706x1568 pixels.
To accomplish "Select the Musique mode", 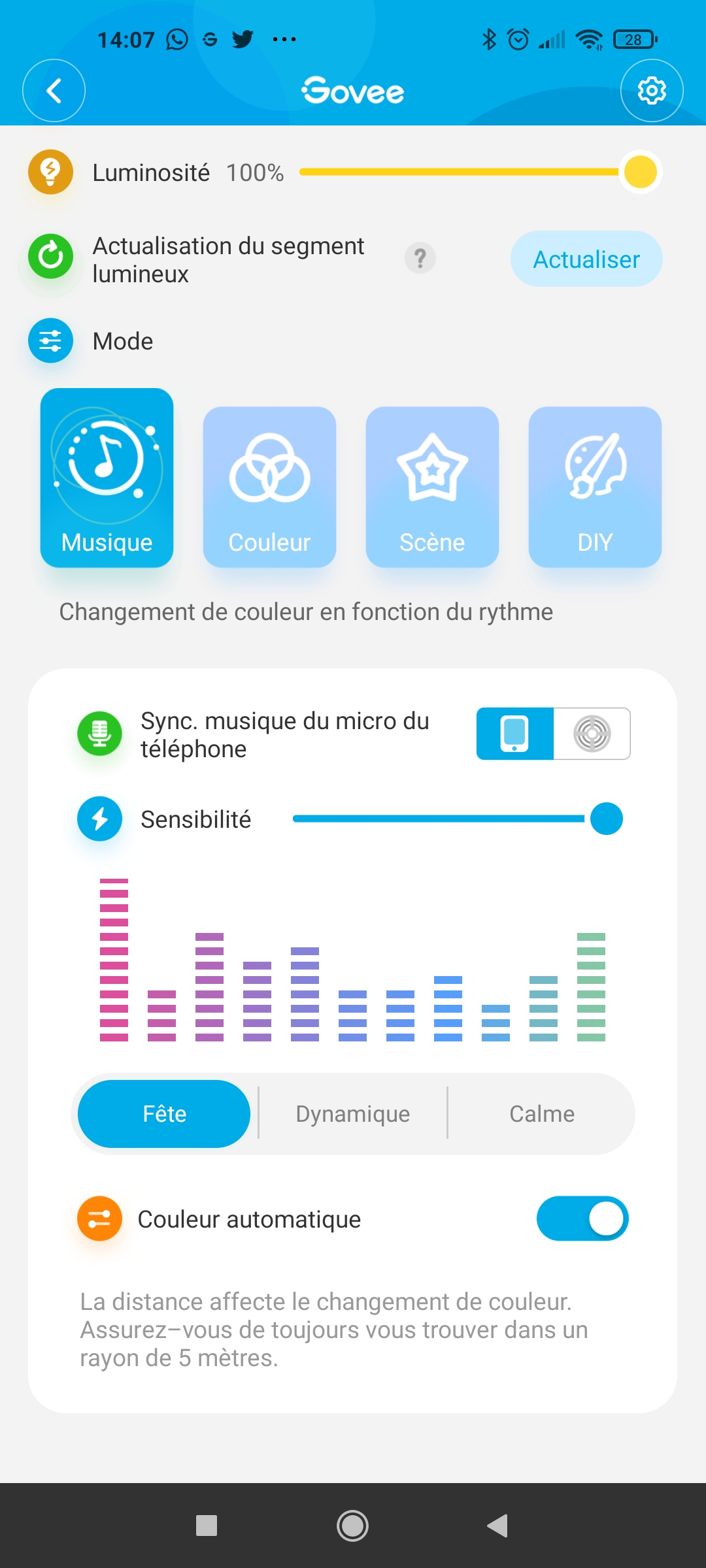I will pos(107,478).
